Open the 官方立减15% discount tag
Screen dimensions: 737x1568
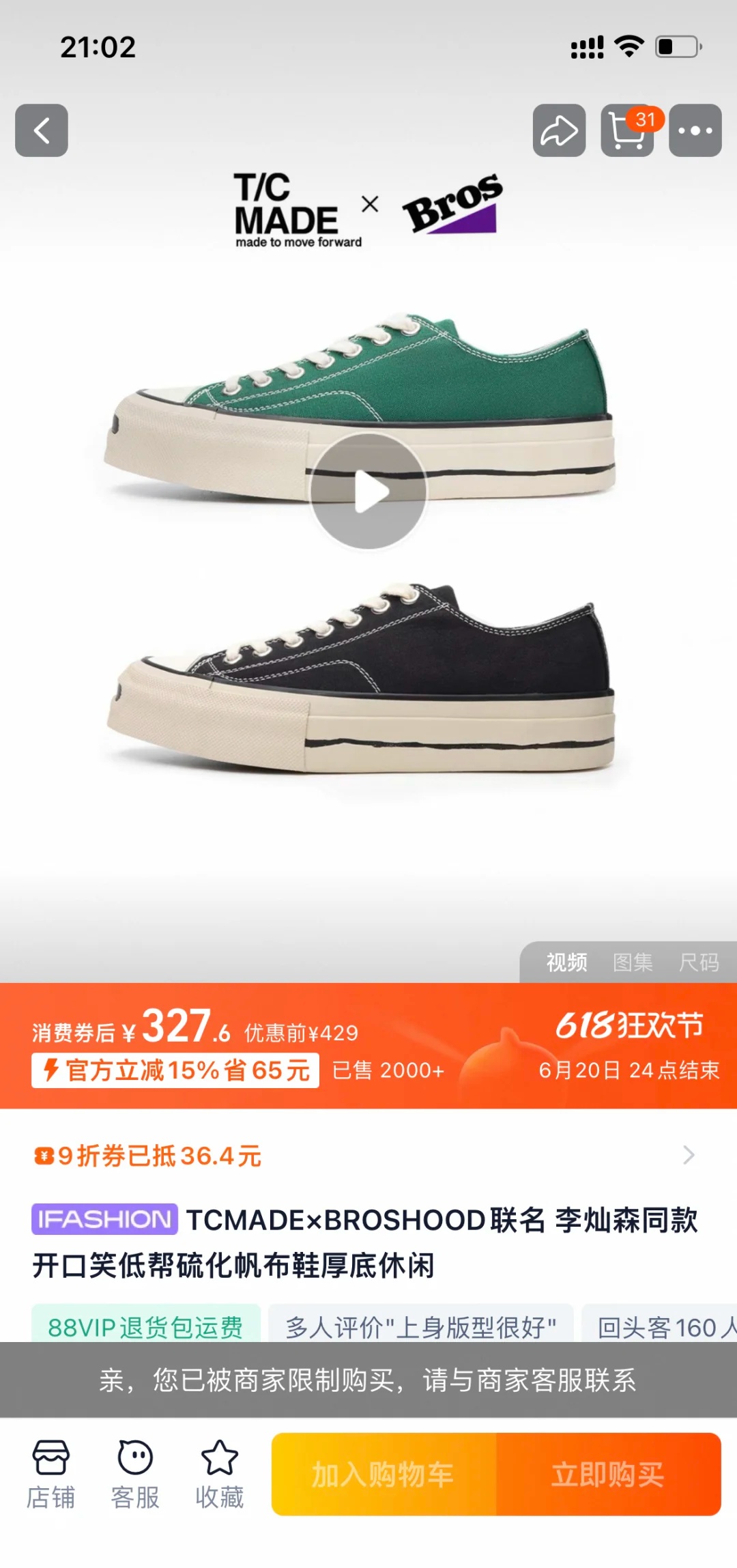[175, 1070]
